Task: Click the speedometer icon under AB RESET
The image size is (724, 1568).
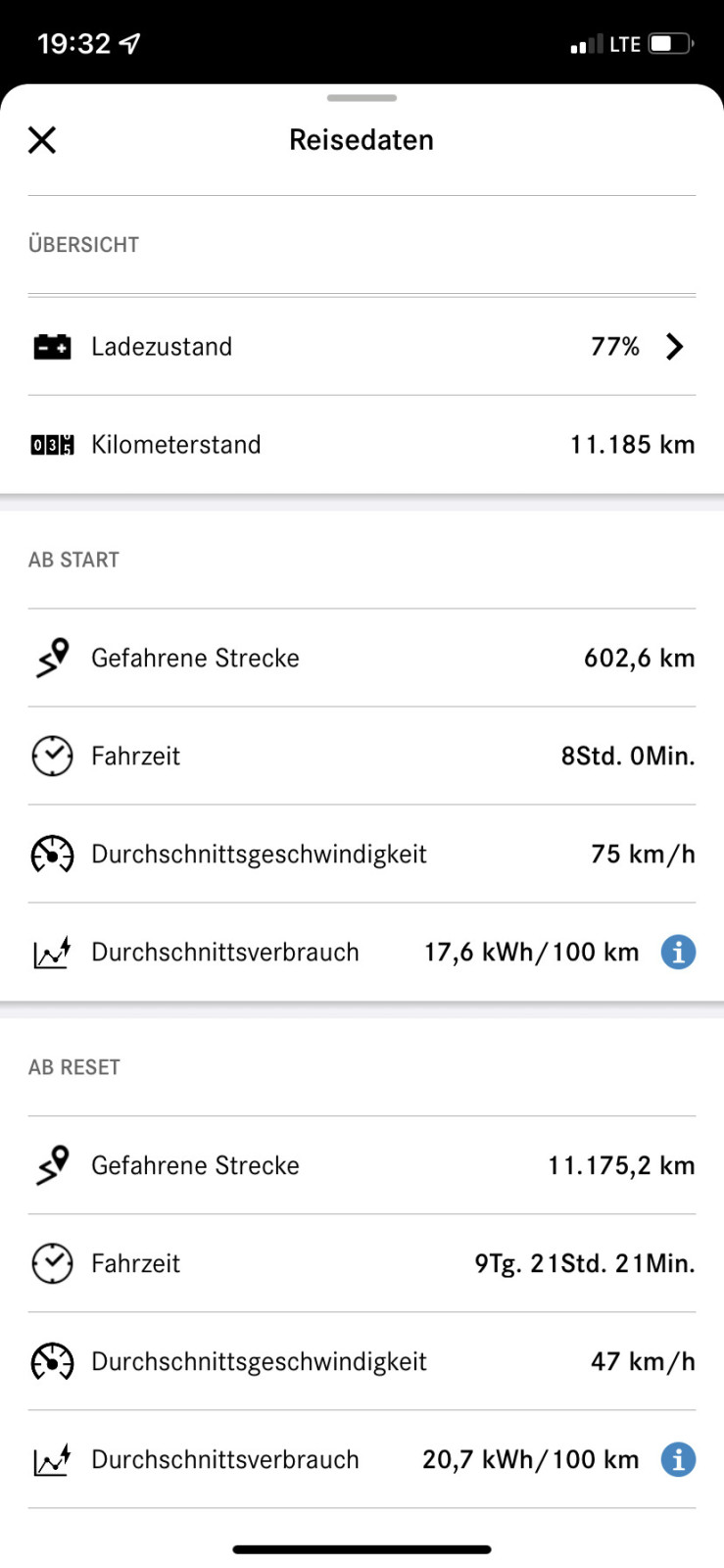Action: [x=51, y=1361]
